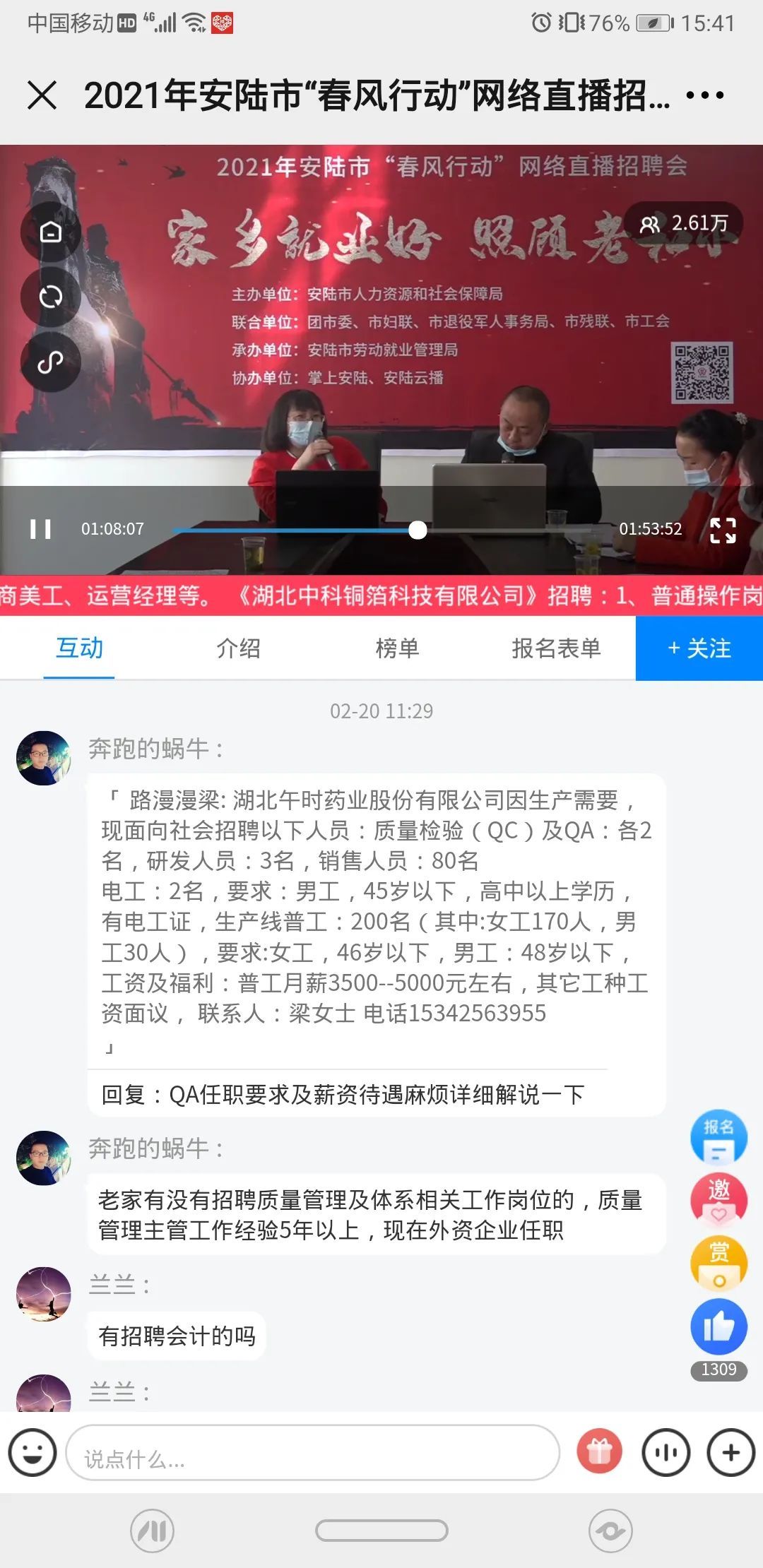The height and width of the screenshot is (1568, 763).
Task: Tap the link icon on video
Action: 51,362
